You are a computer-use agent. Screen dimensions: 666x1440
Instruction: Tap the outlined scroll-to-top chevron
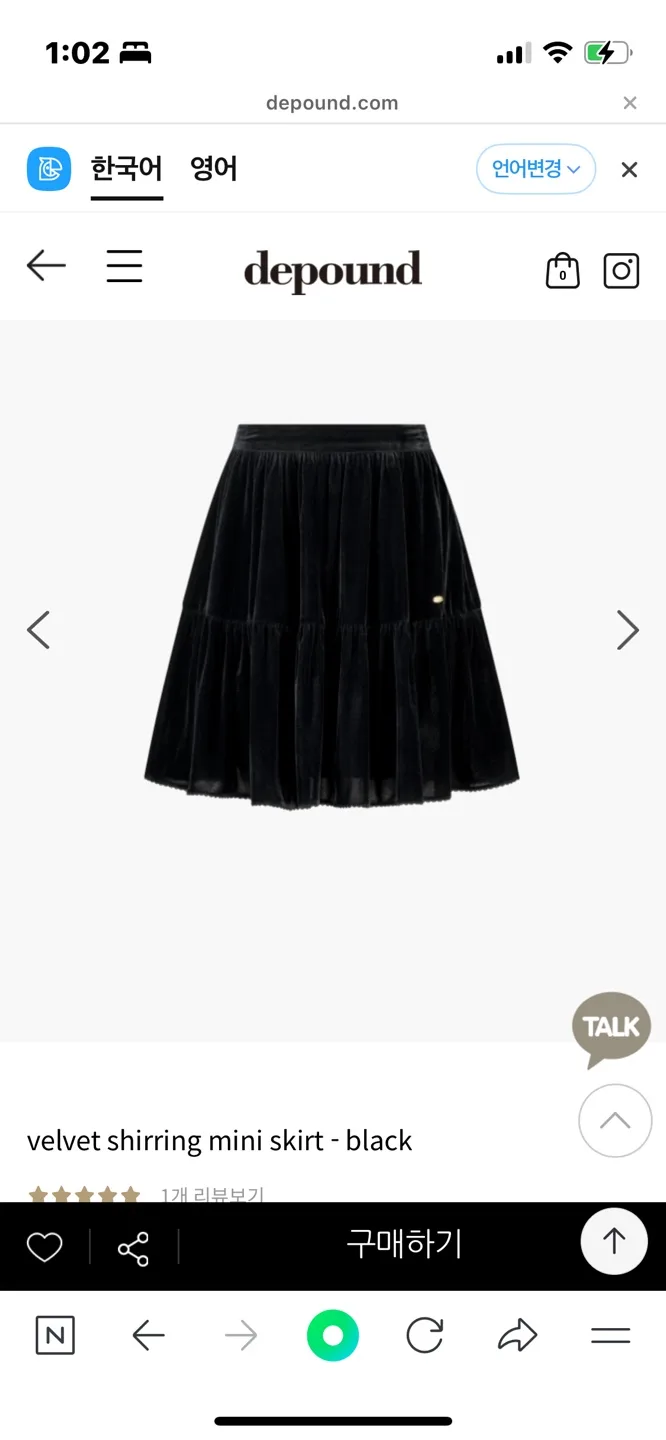[615, 1121]
